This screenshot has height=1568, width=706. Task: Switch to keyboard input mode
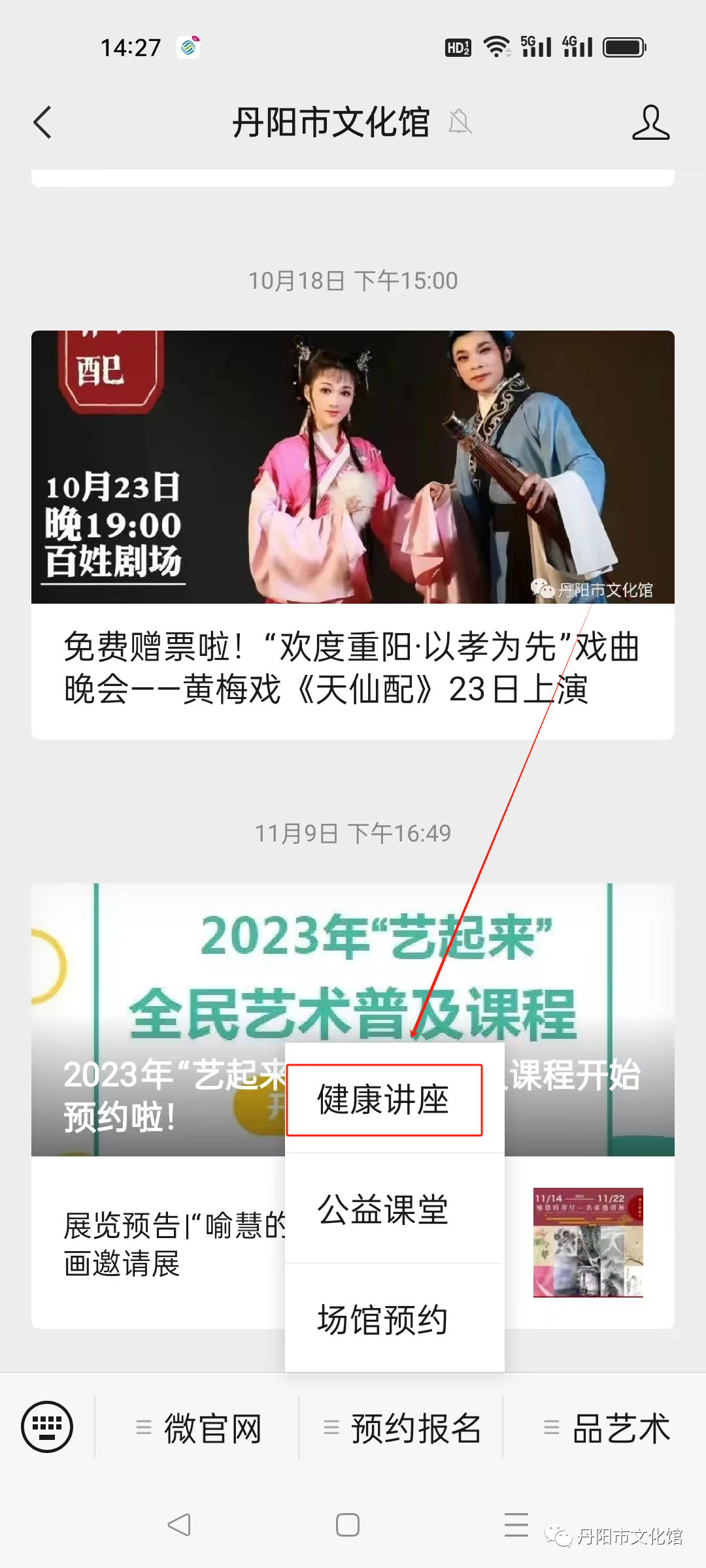(x=47, y=1428)
